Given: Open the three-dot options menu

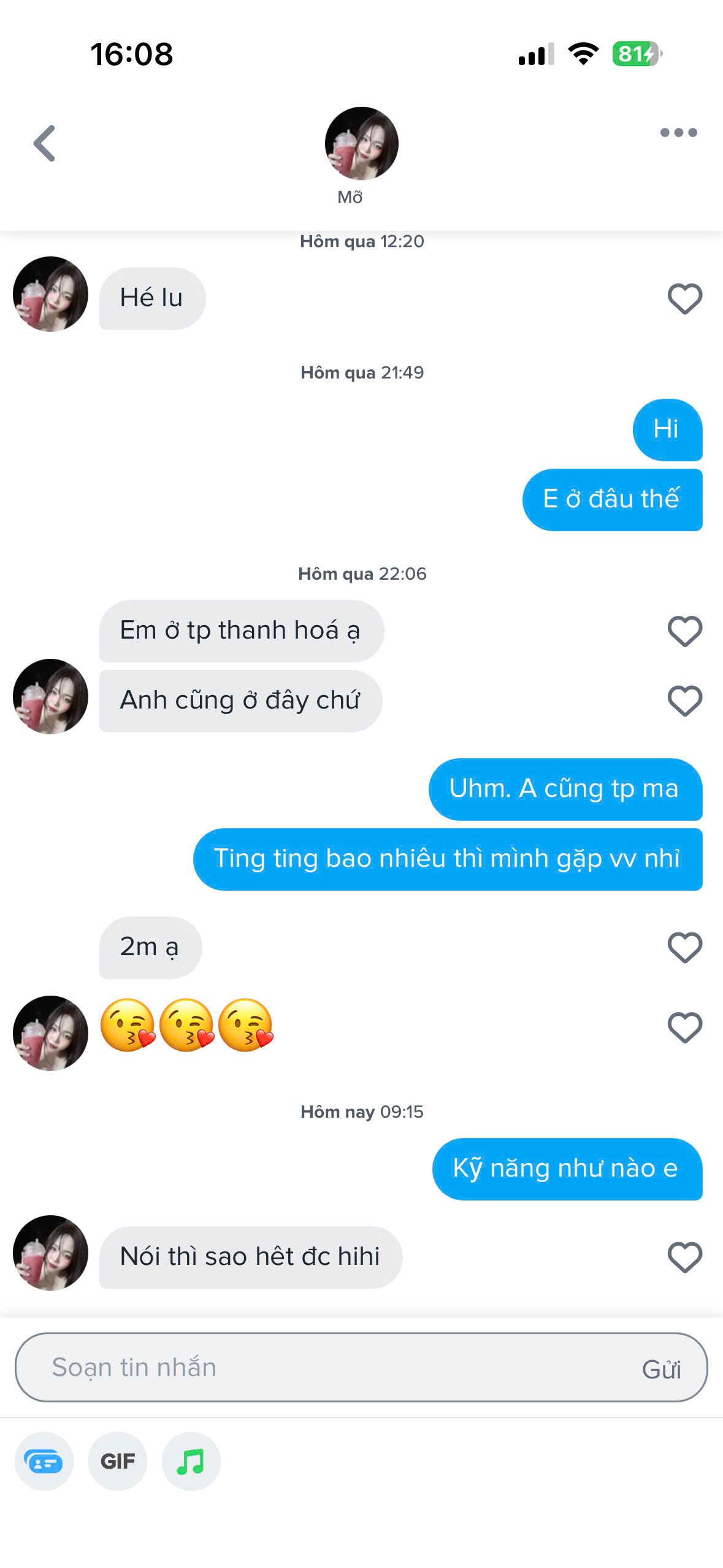Looking at the screenshot, I should pyautogui.click(x=678, y=133).
